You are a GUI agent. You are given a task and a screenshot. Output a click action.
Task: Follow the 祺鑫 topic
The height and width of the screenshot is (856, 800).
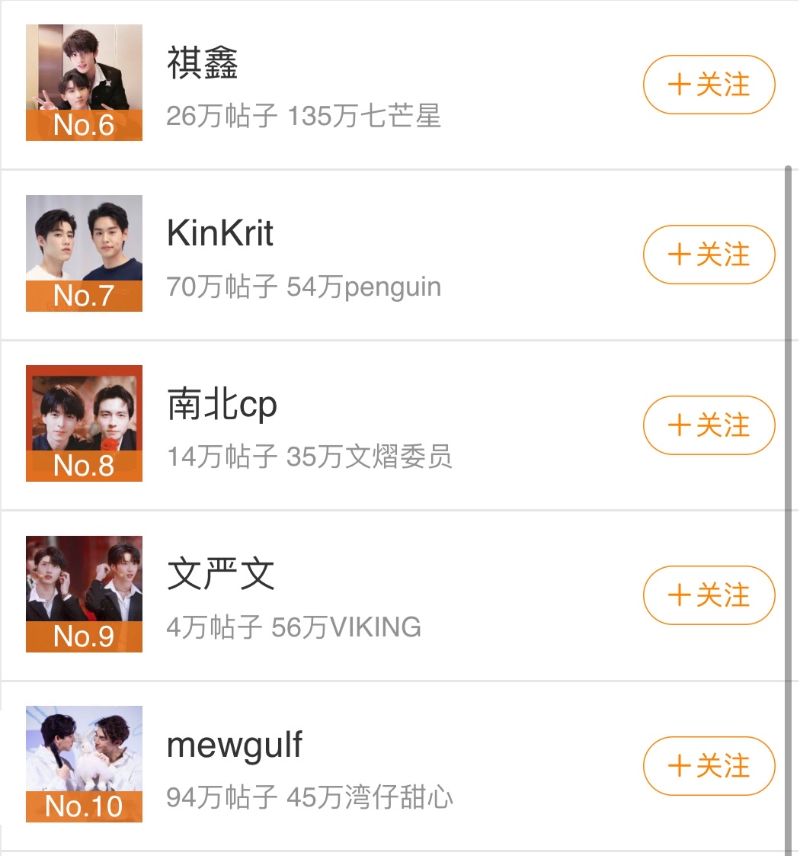tap(709, 85)
